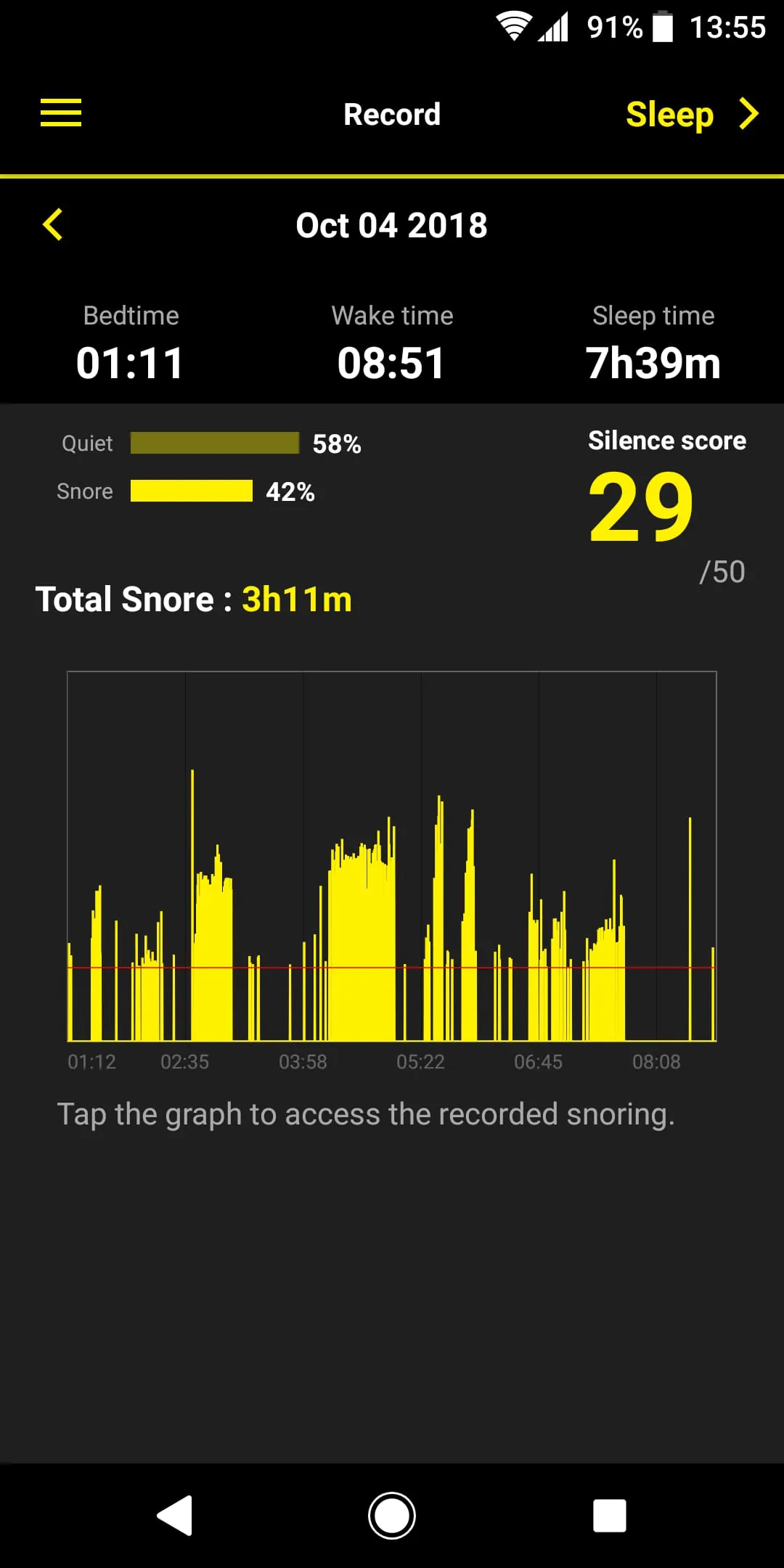Image resolution: width=784 pixels, height=1568 pixels.
Task: Tap the Silence score 29 value
Action: (x=642, y=506)
